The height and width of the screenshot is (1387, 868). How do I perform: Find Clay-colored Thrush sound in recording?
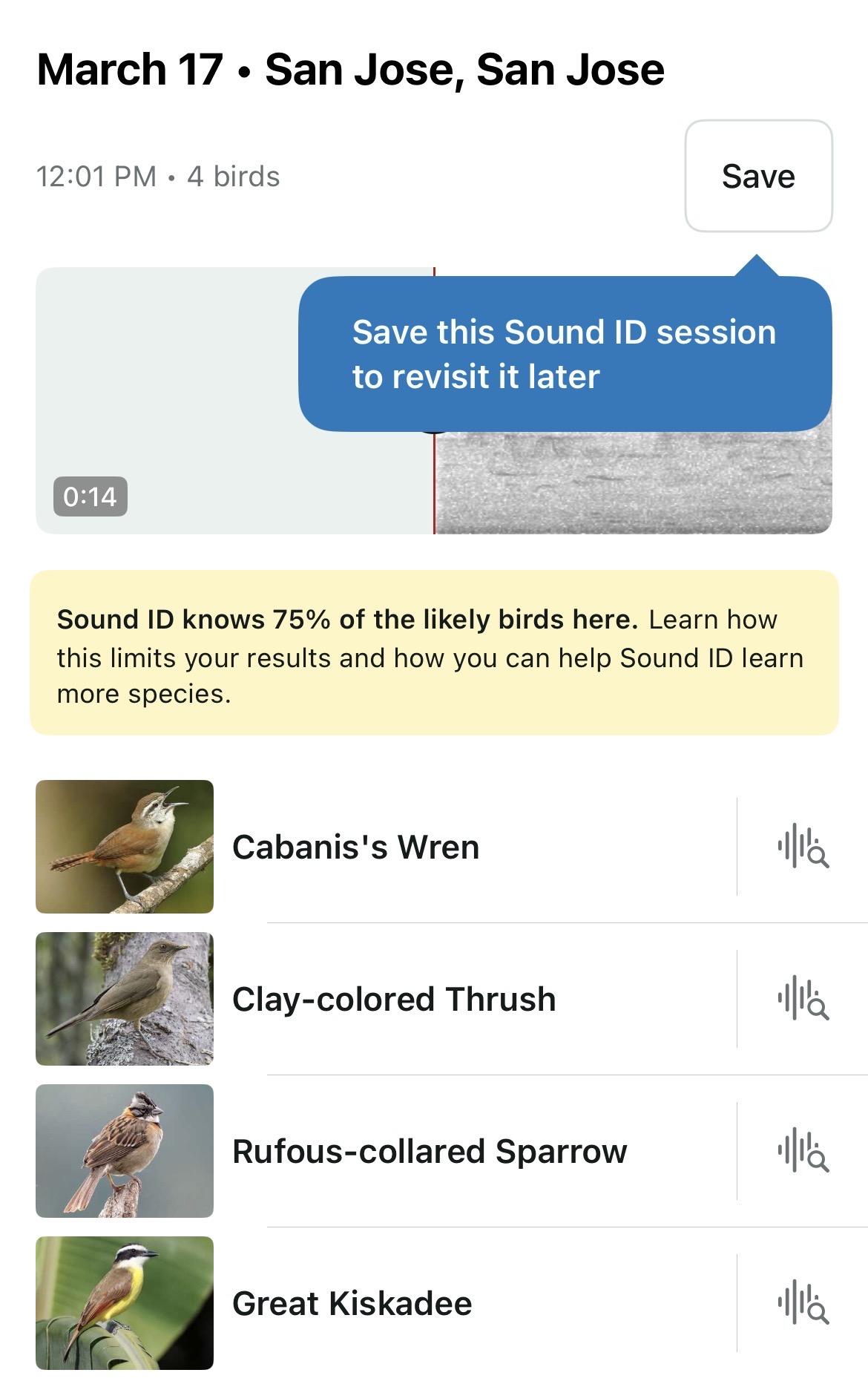(803, 999)
